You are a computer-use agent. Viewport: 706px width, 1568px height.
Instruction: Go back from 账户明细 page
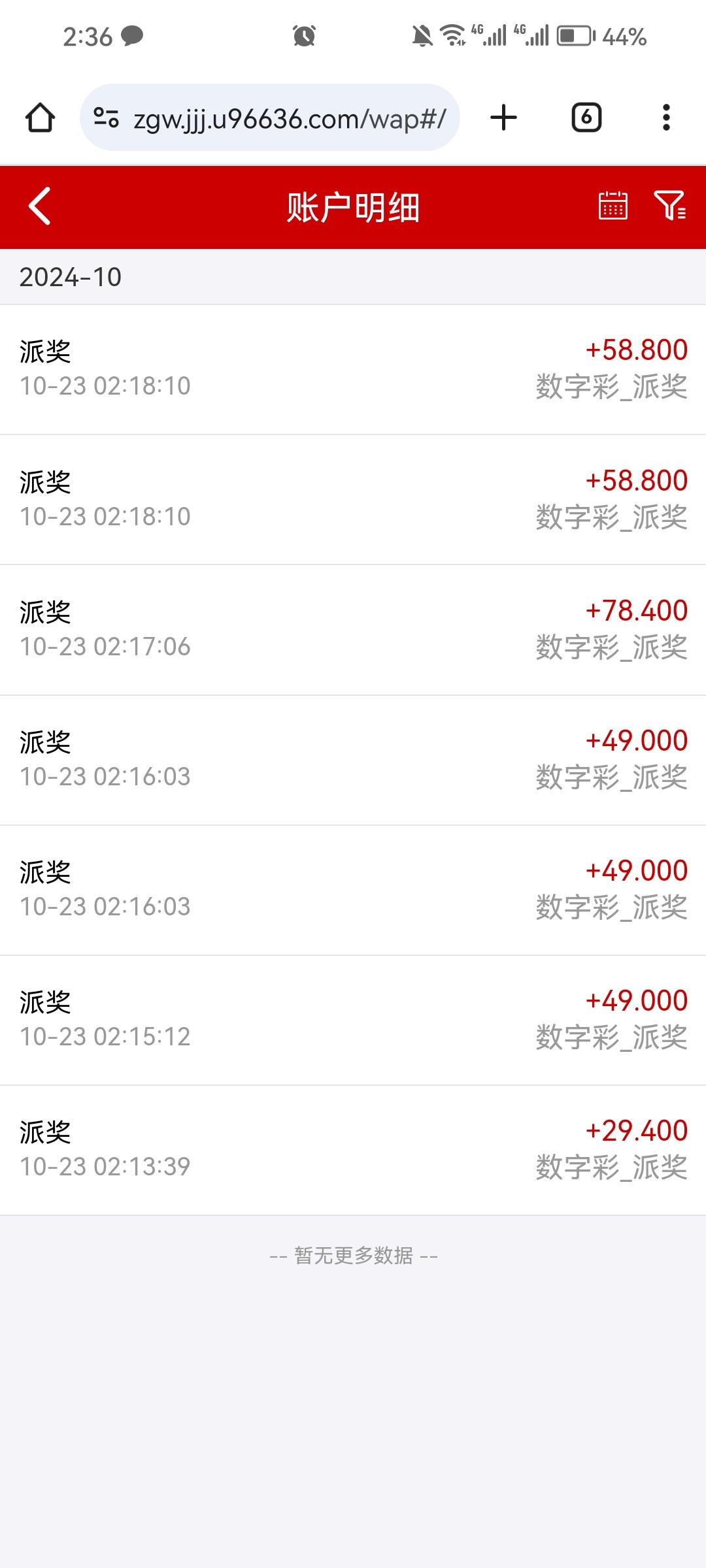pyautogui.click(x=40, y=206)
